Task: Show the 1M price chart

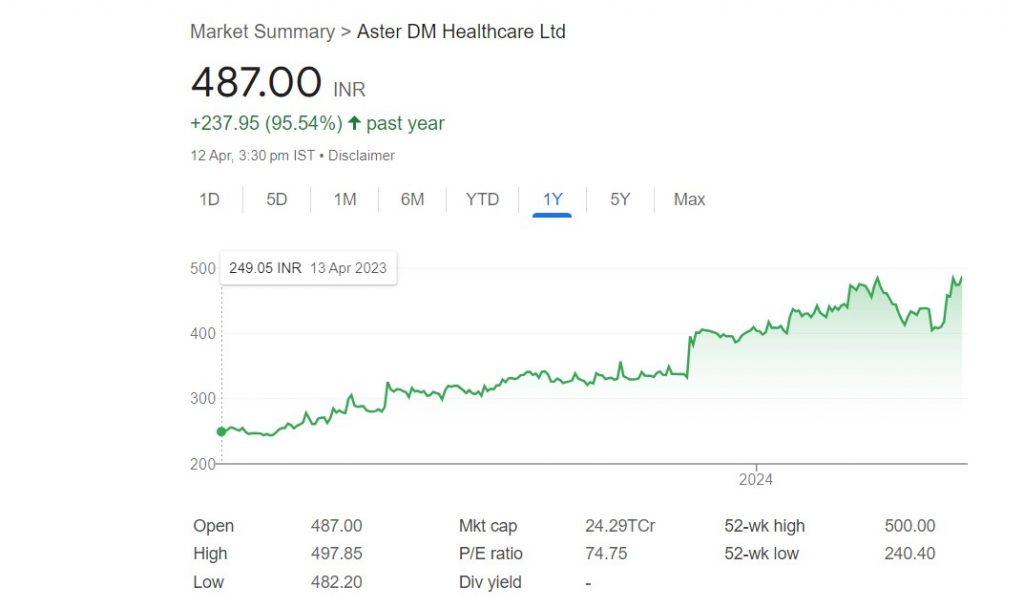Action: tap(345, 199)
